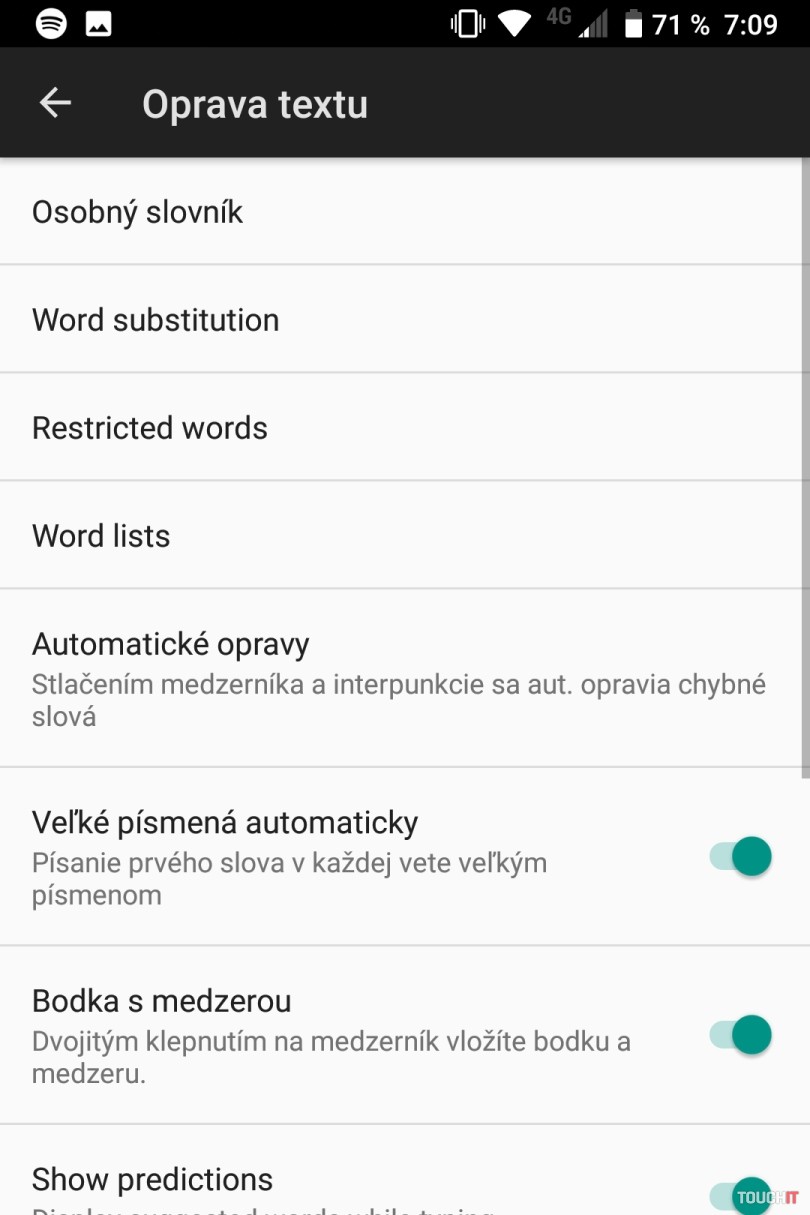The width and height of the screenshot is (810, 1215).
Task: Toggle Show predictions switch
Action: [x=741, y=1195]
